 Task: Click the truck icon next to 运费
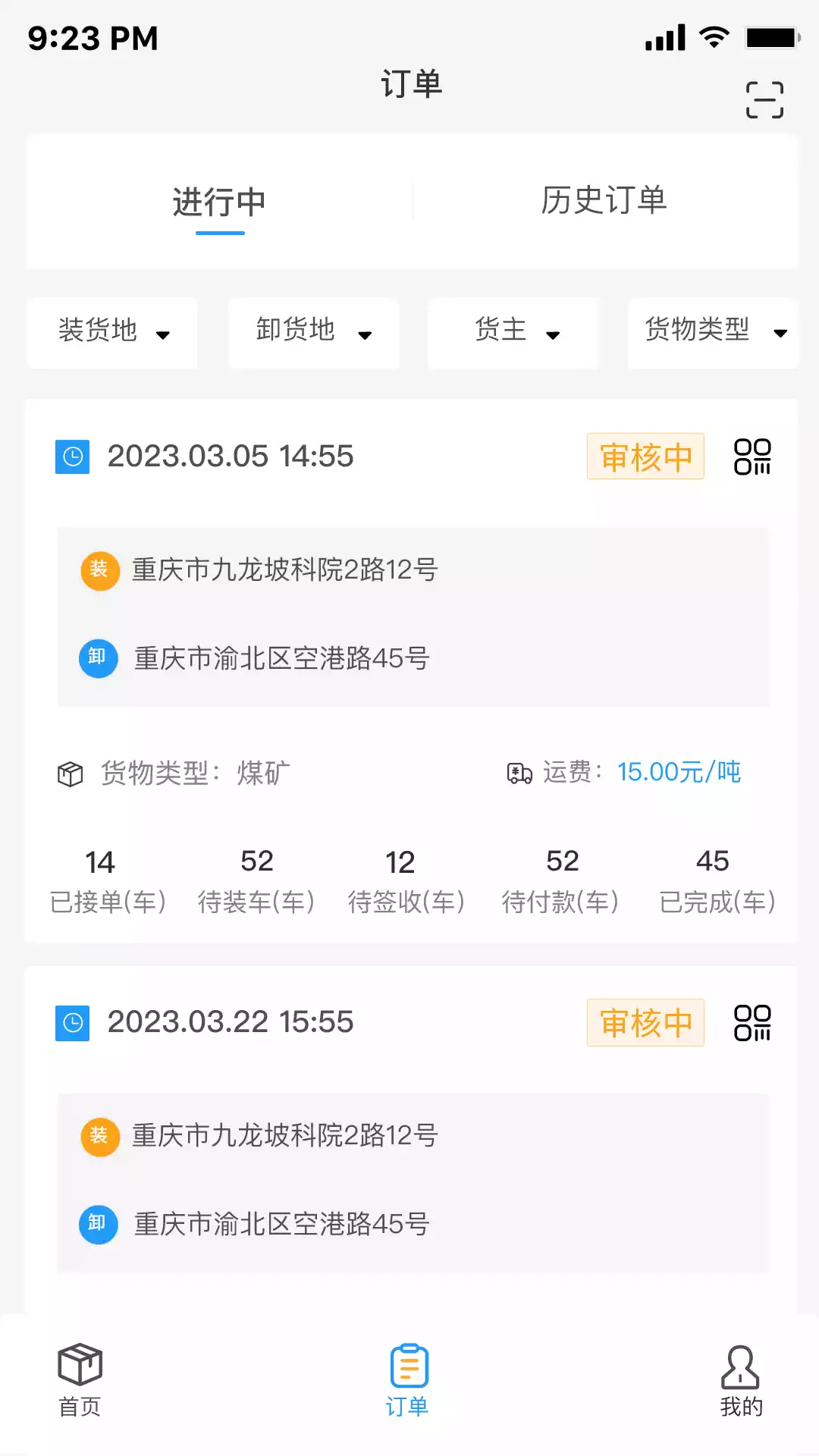point(519,772)
